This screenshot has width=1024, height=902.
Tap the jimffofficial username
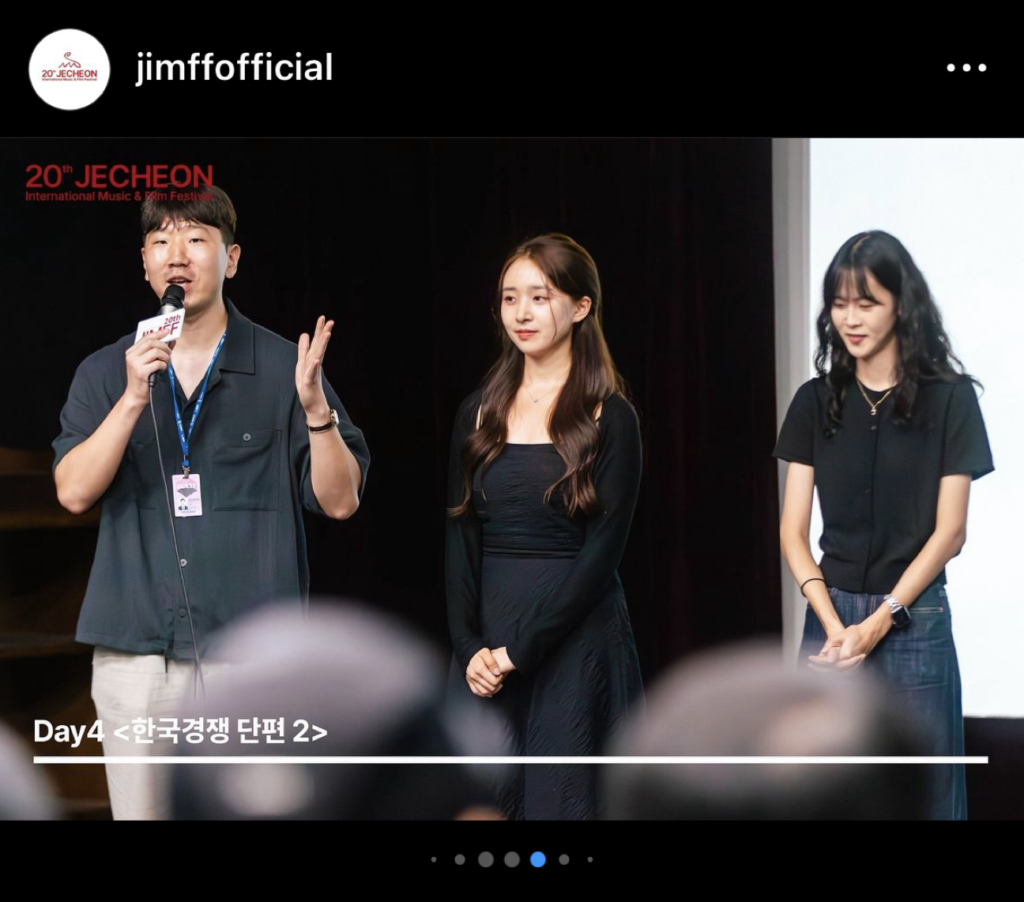coord(234,68)
